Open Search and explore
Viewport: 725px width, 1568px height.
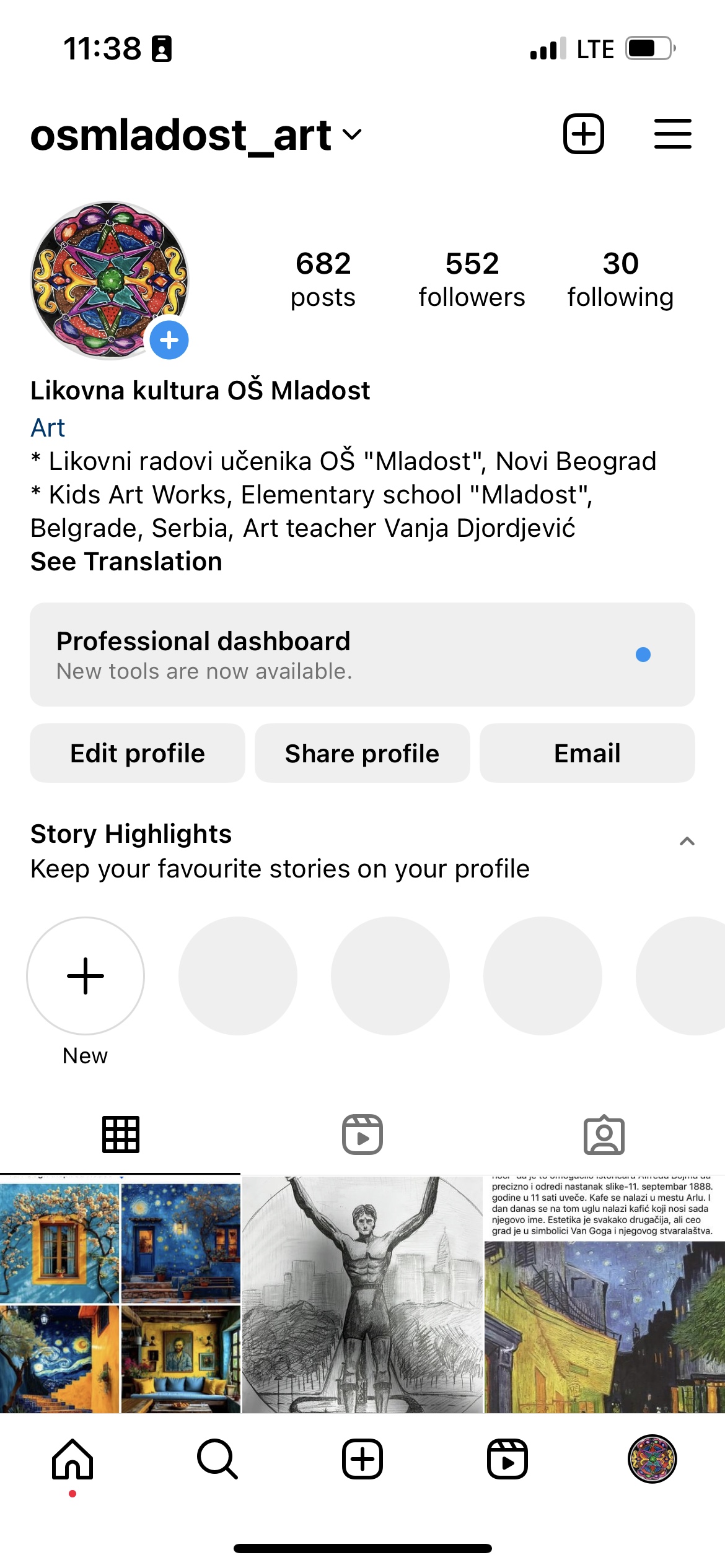(x=217, y=1459)
